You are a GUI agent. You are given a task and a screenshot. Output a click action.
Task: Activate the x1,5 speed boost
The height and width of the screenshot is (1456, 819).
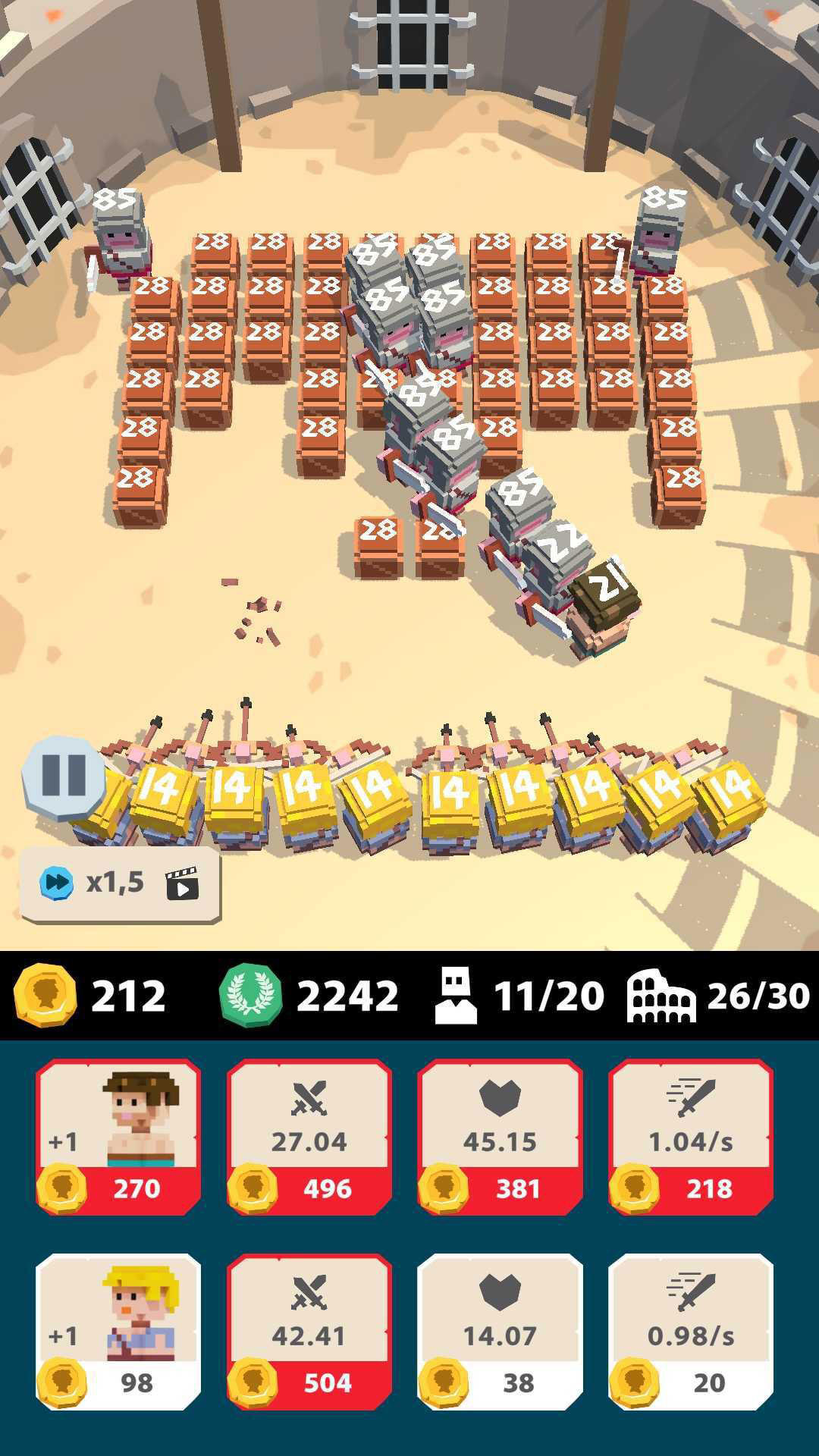pos(120,883)
